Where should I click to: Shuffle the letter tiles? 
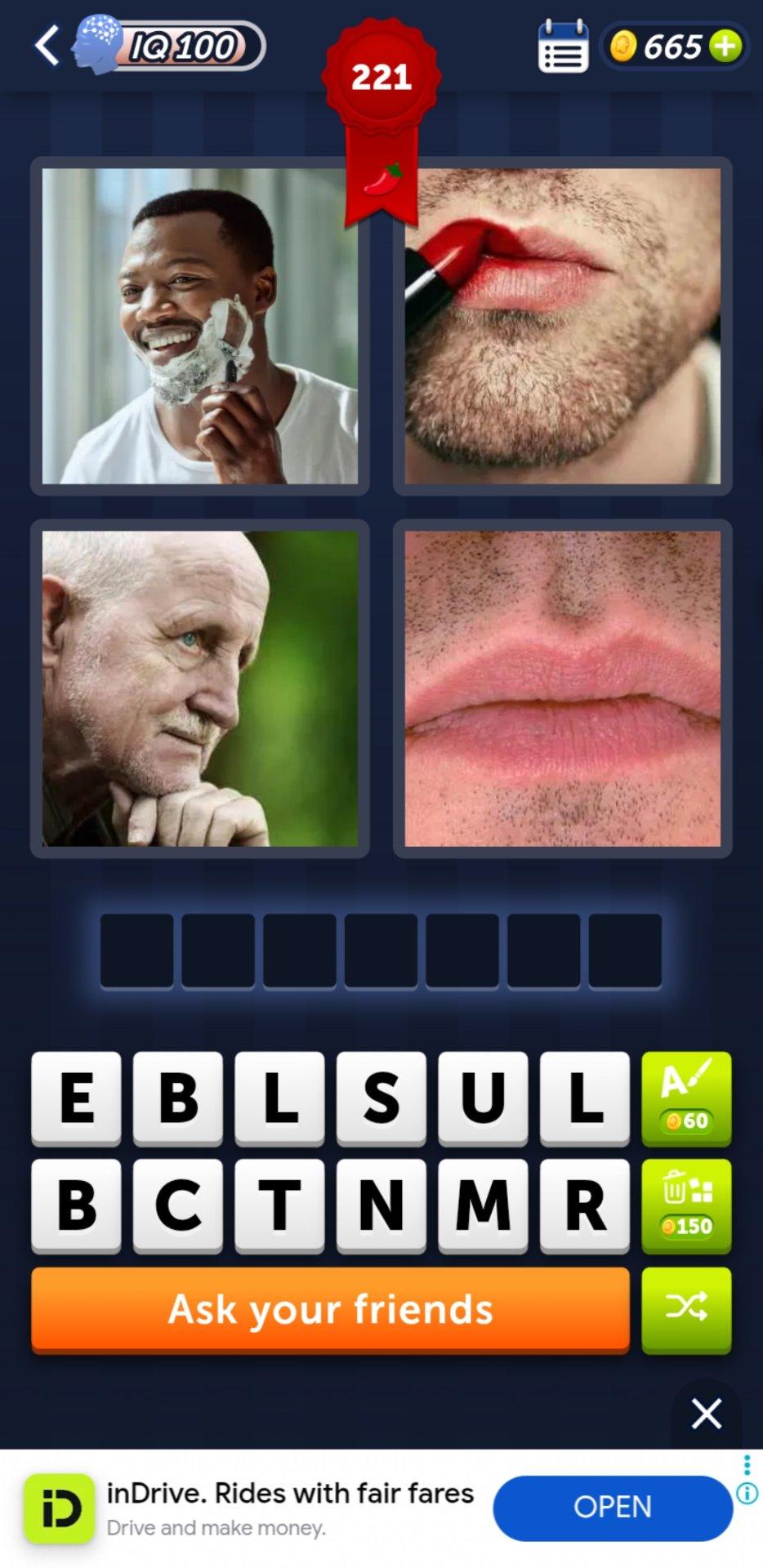(x=686, y=1309)
